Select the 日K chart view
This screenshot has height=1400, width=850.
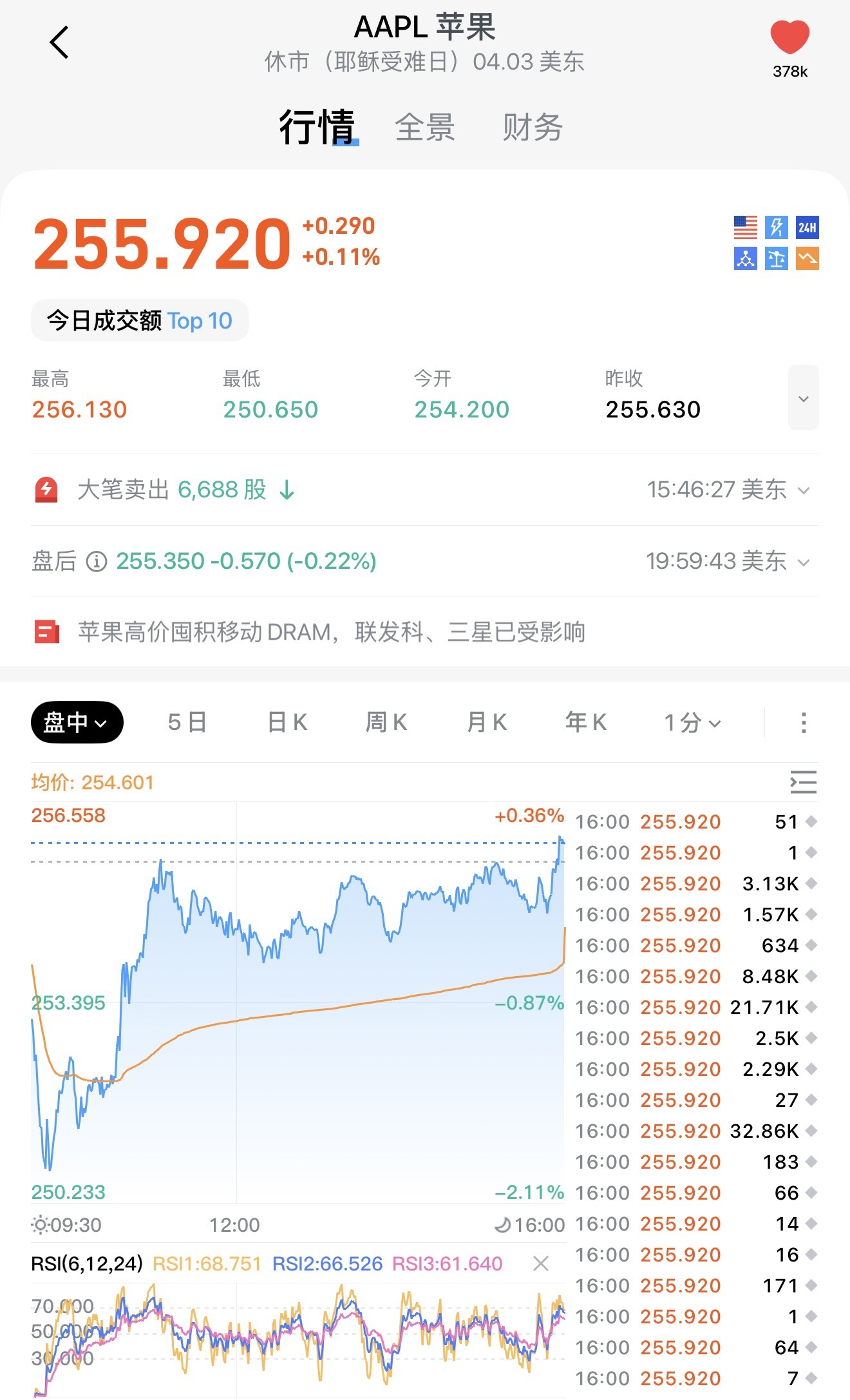pyautogui.click(x=287, y=722)
